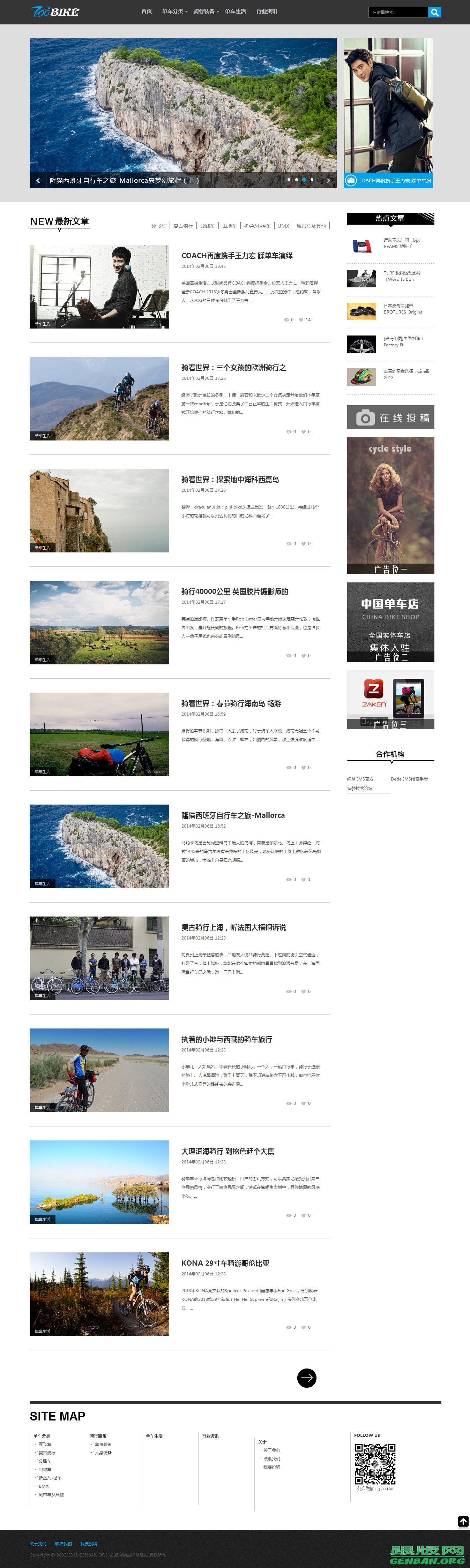The image size is (470, 1568).
Task: Jump back to top of page
Action: (x=463, y=1521)
